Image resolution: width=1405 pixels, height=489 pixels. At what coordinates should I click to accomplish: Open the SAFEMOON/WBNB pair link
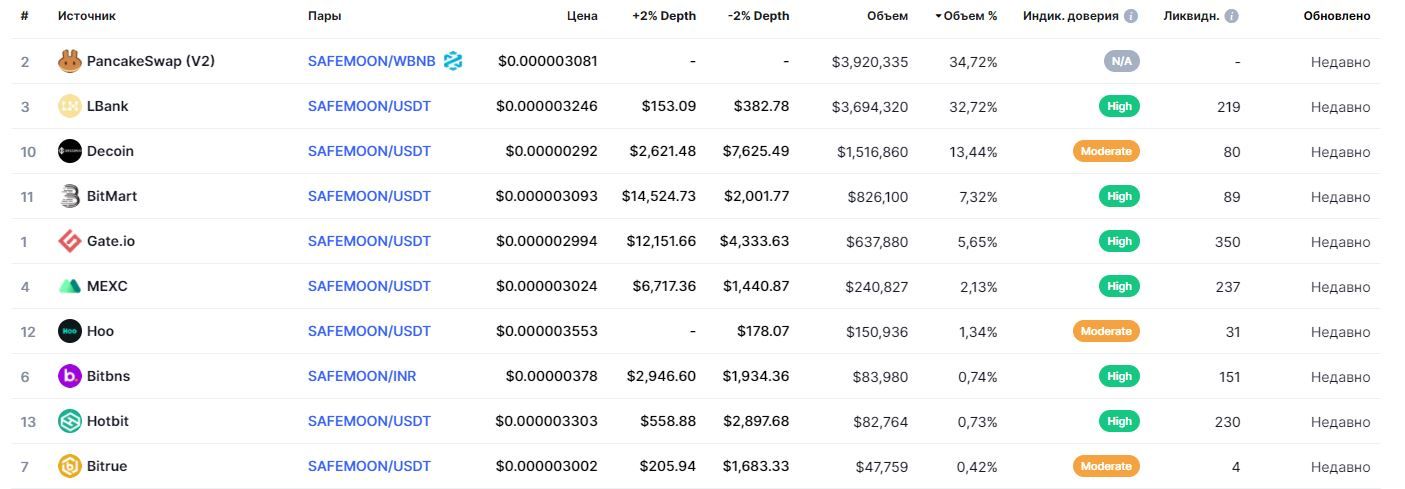pyautogui.click(x=371, y=61)
